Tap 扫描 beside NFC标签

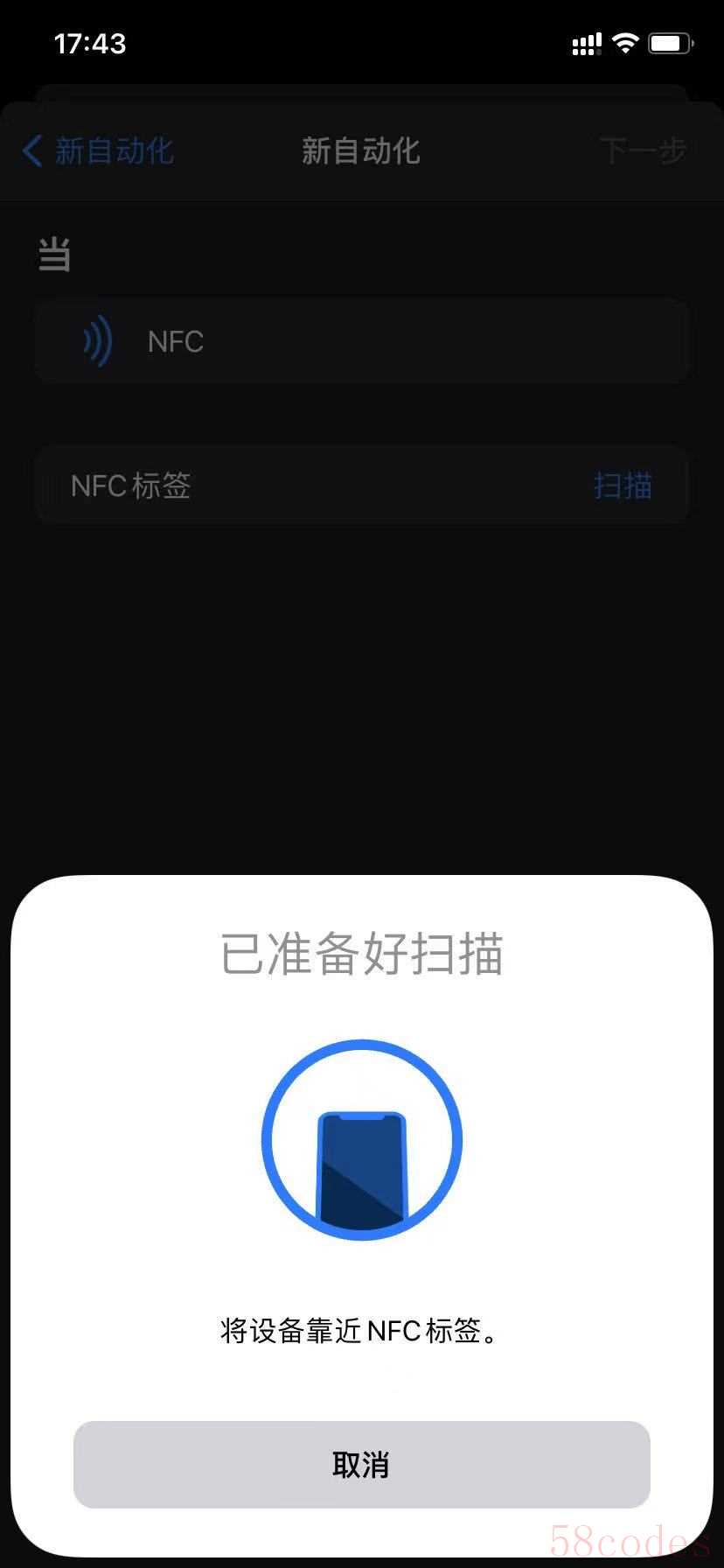coord(623,485)
